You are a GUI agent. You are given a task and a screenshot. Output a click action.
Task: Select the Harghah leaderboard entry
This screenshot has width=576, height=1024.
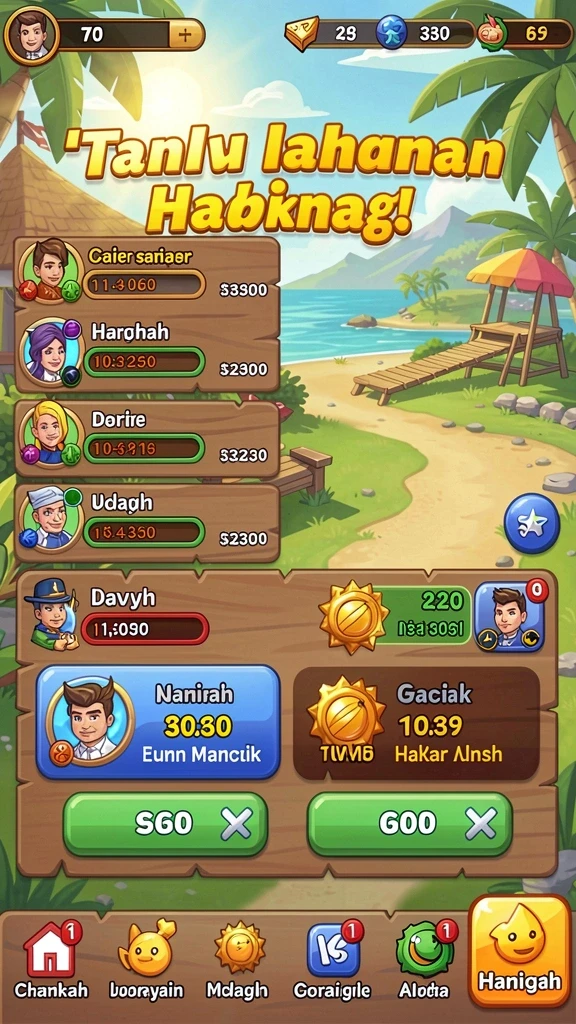tap(146, 356)
